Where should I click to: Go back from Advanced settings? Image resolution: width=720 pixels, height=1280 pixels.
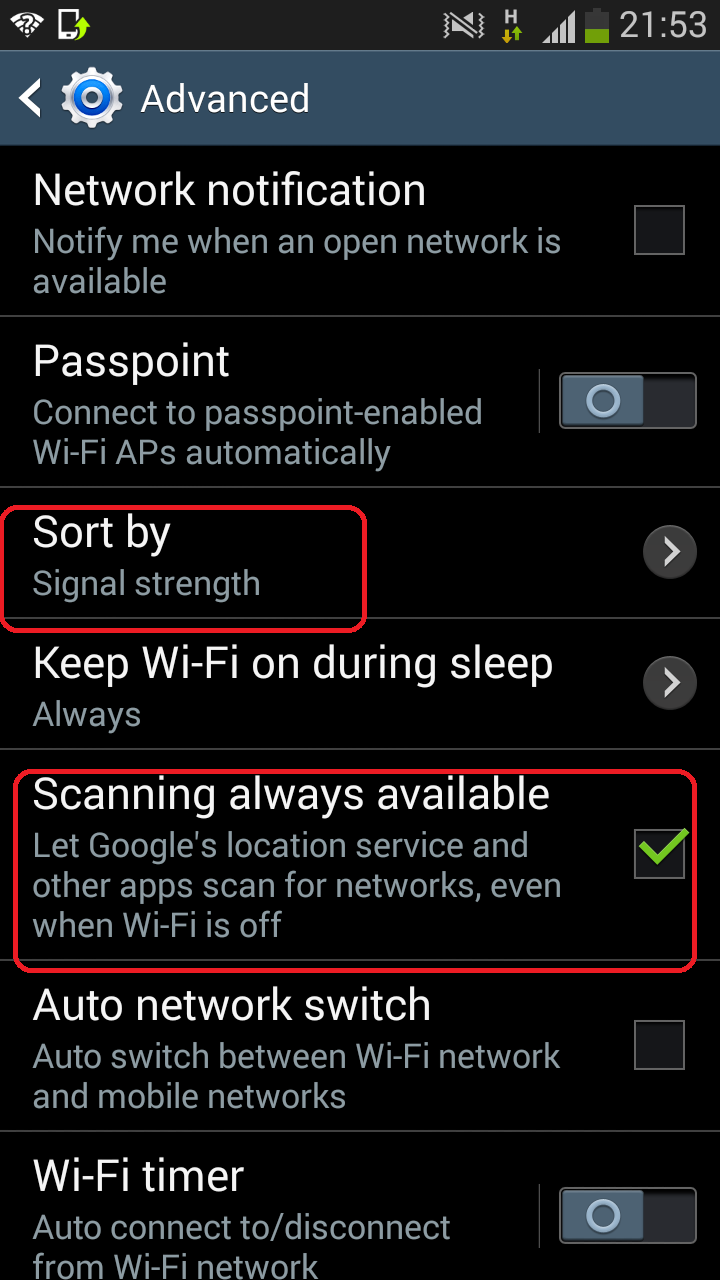click(x=32, y=98)
